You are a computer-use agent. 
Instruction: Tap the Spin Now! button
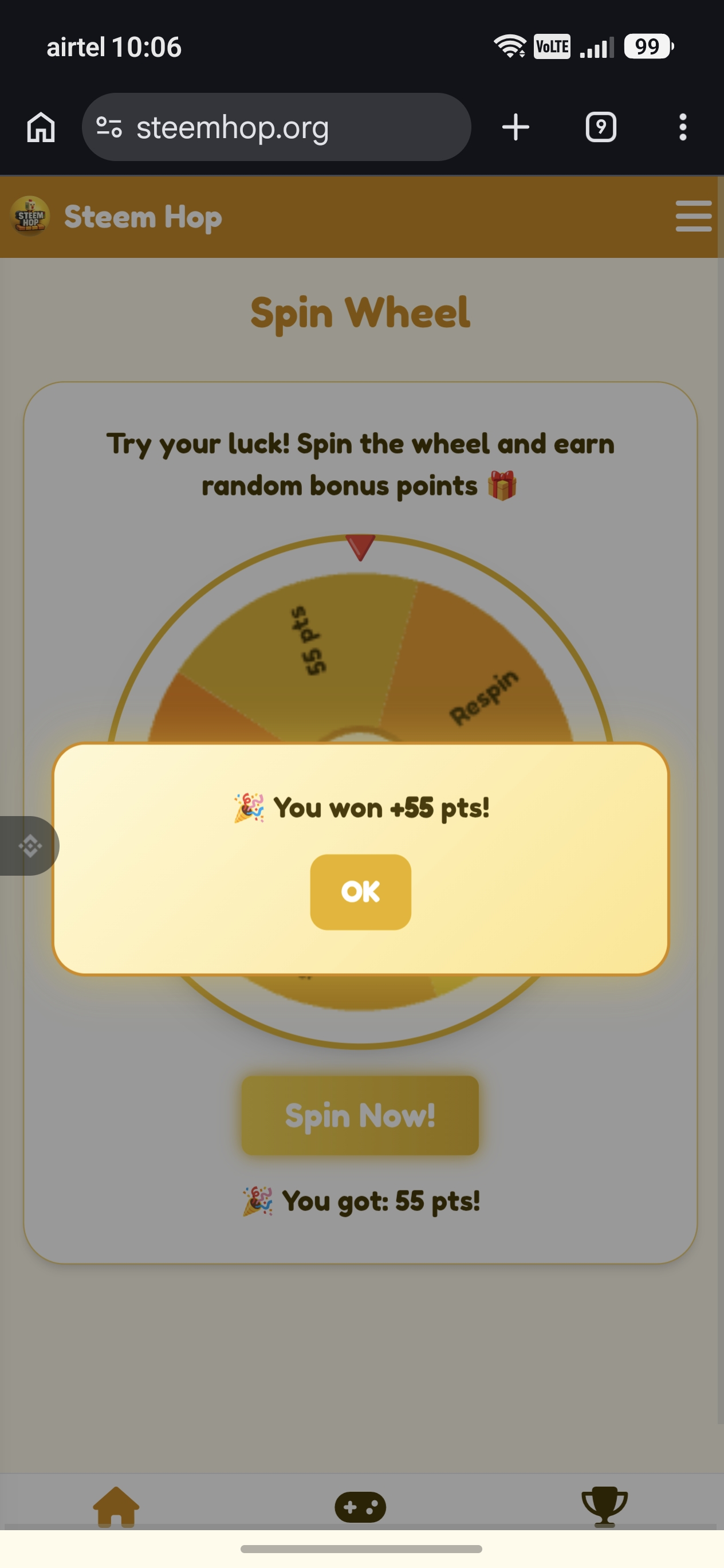click(x=360, y=1115)
